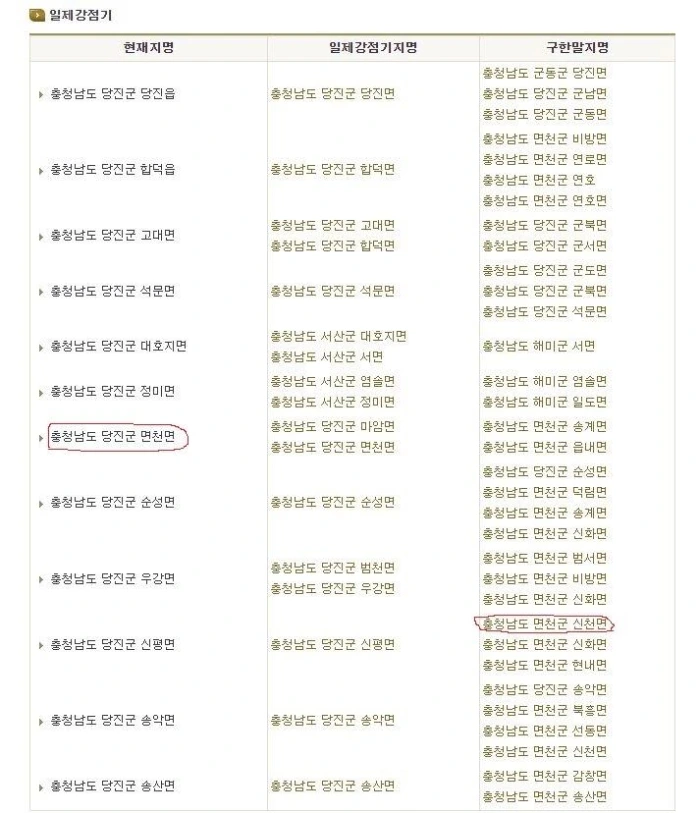Open the 충청남도 당진군 대호지면 row

[x=118, y=346]
